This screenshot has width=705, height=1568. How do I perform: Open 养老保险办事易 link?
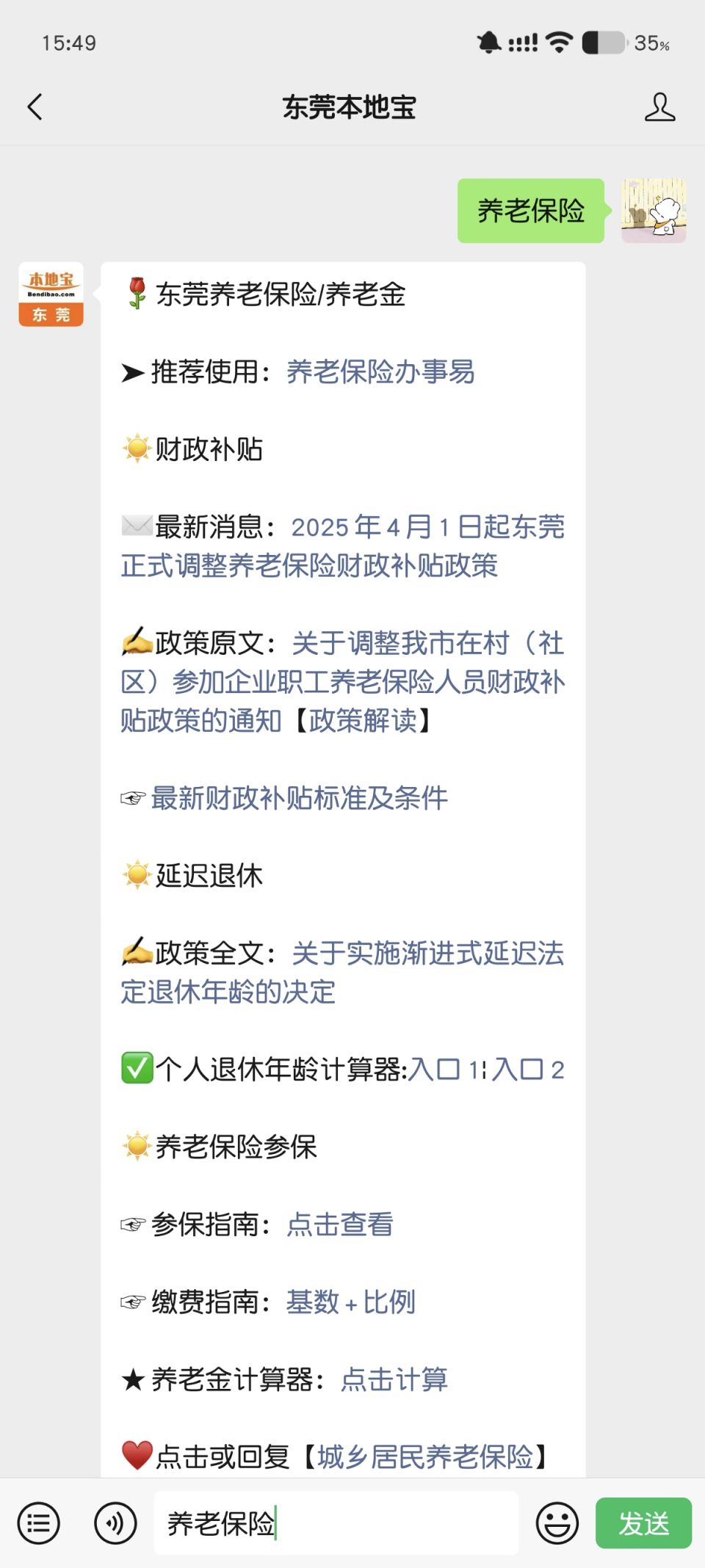coord(380,372)
